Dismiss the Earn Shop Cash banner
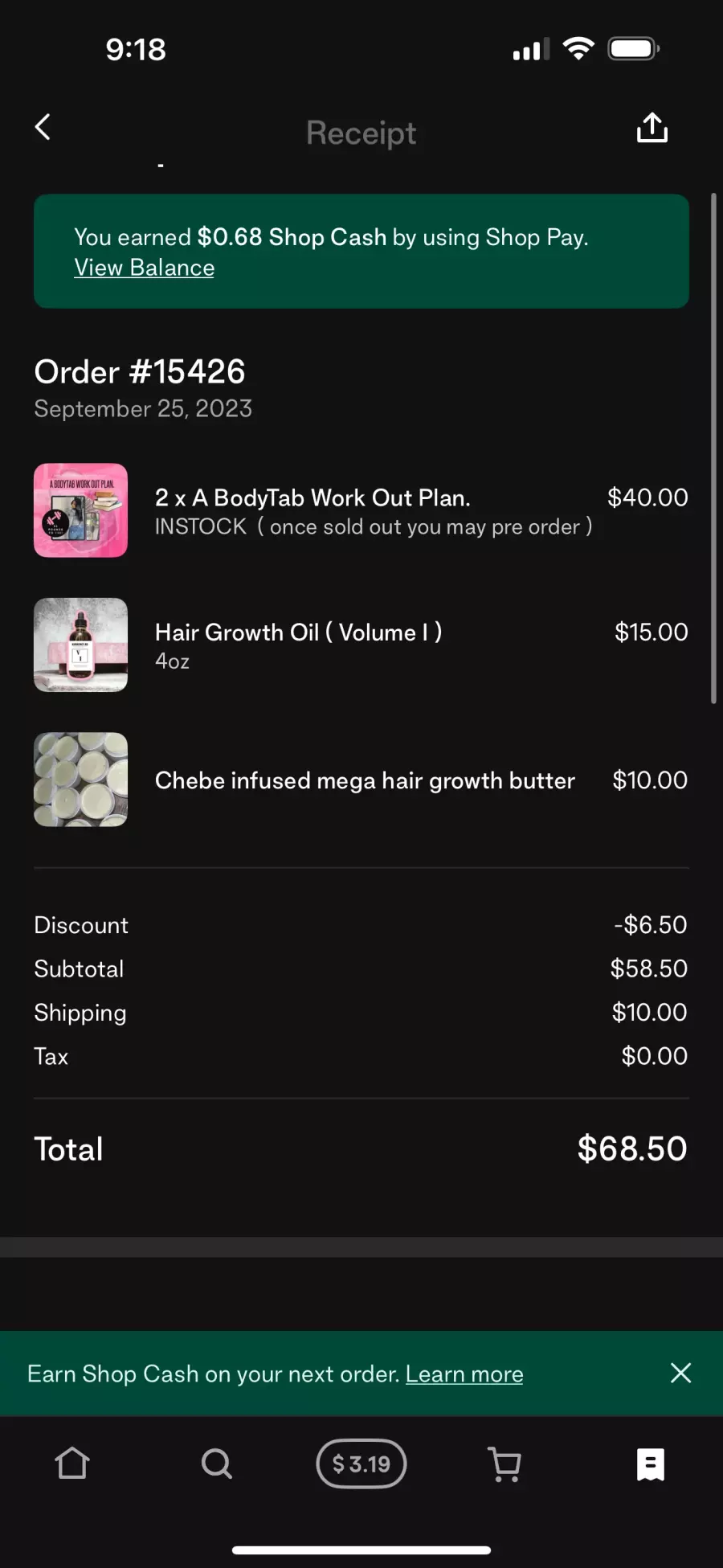The height and width of the screenshot is (1568, 723). 680,1373
